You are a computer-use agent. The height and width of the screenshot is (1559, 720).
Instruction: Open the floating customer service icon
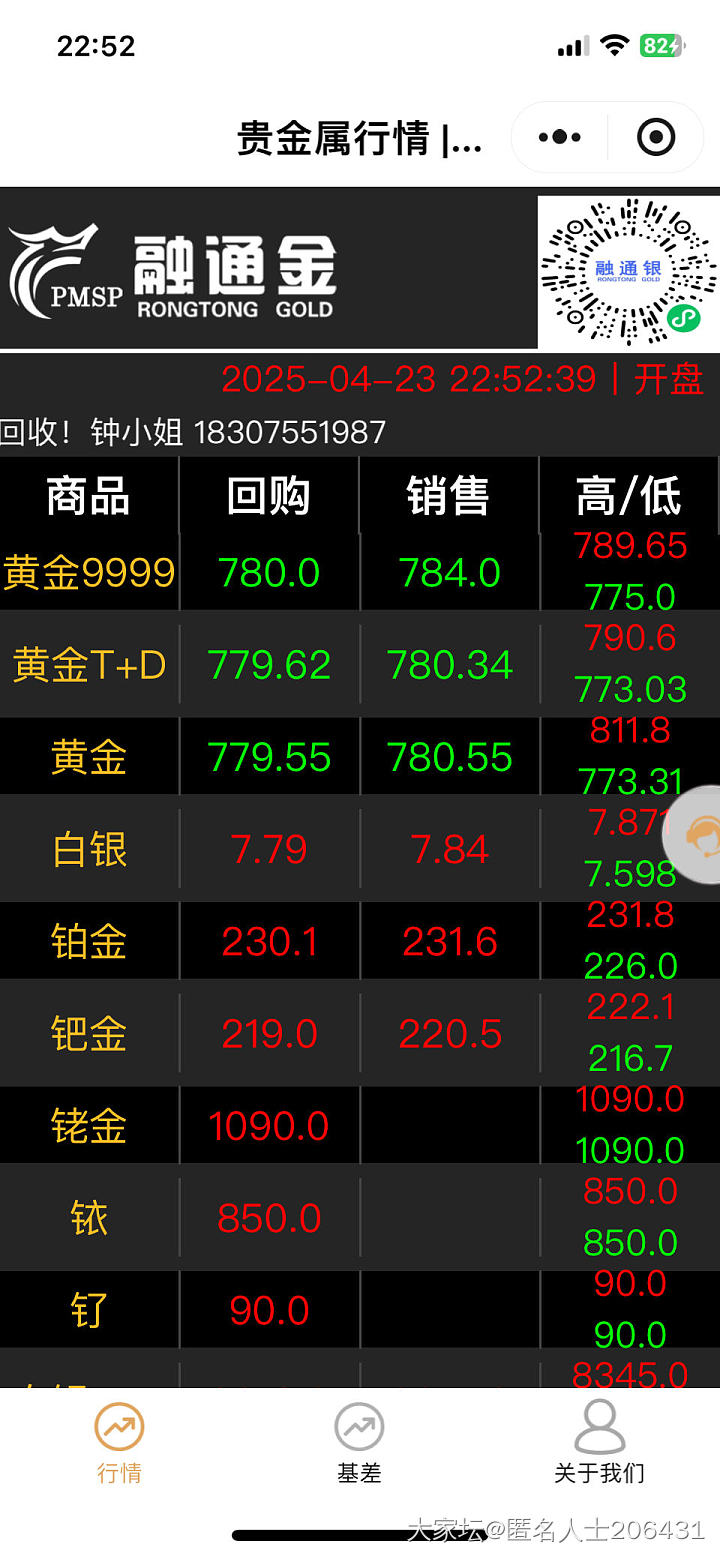[702, 835]
